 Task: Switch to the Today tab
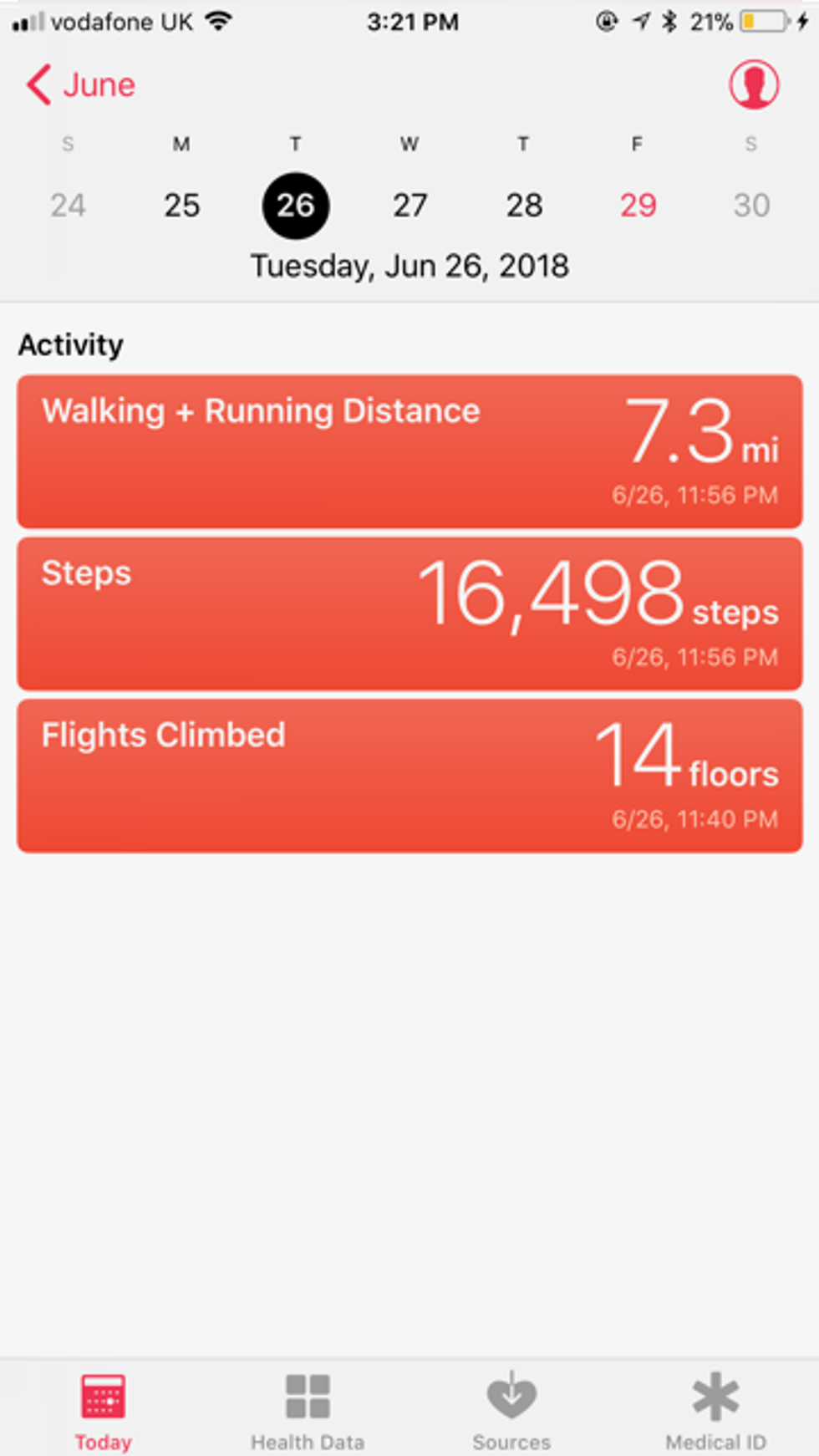tap(104, 1413)
